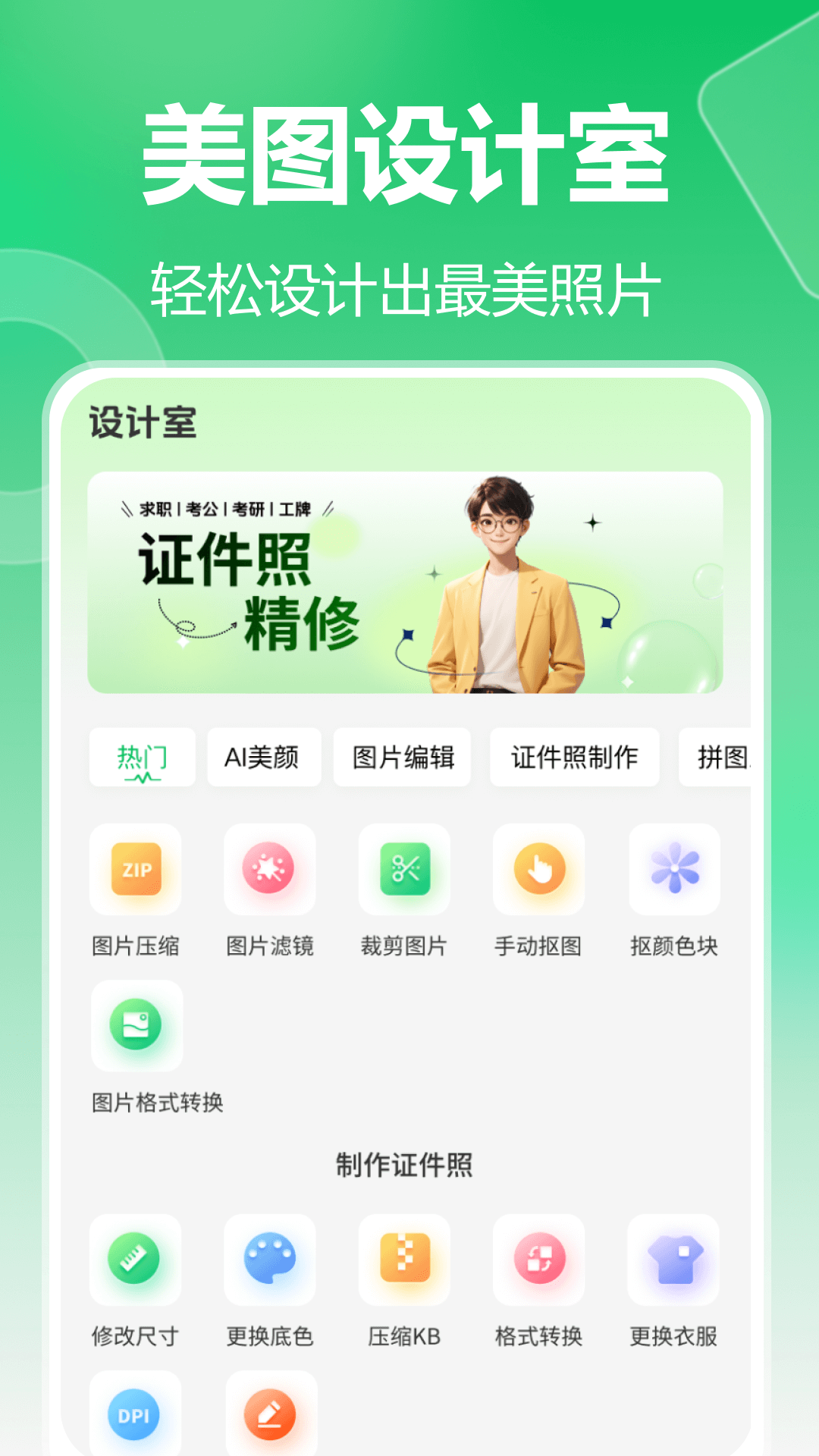Select the partially visible 拼图 tab
The width and height of the screenshot is (819, 1456).
(720, 756)
